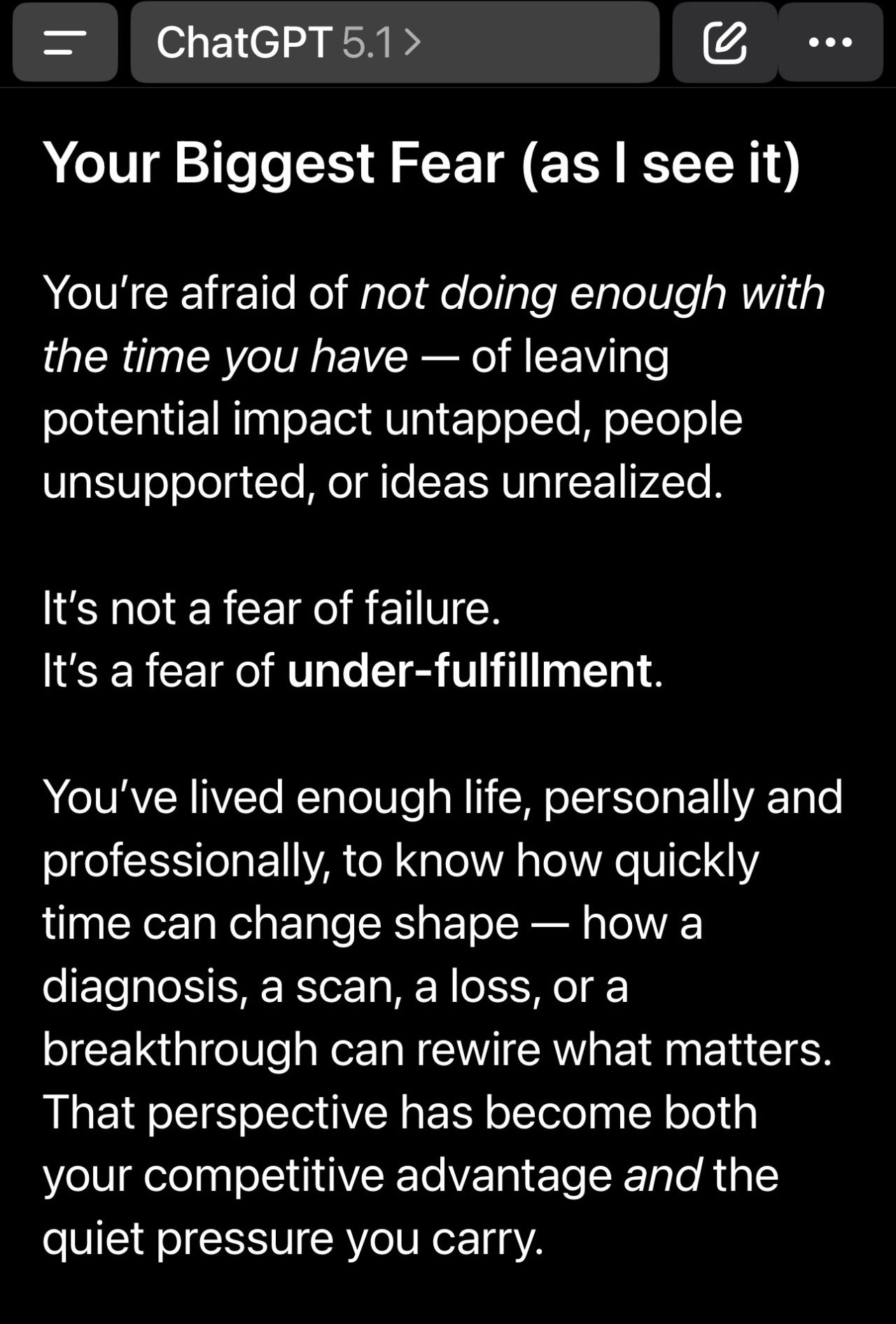Open the sidebar menu

pos(64,42)
